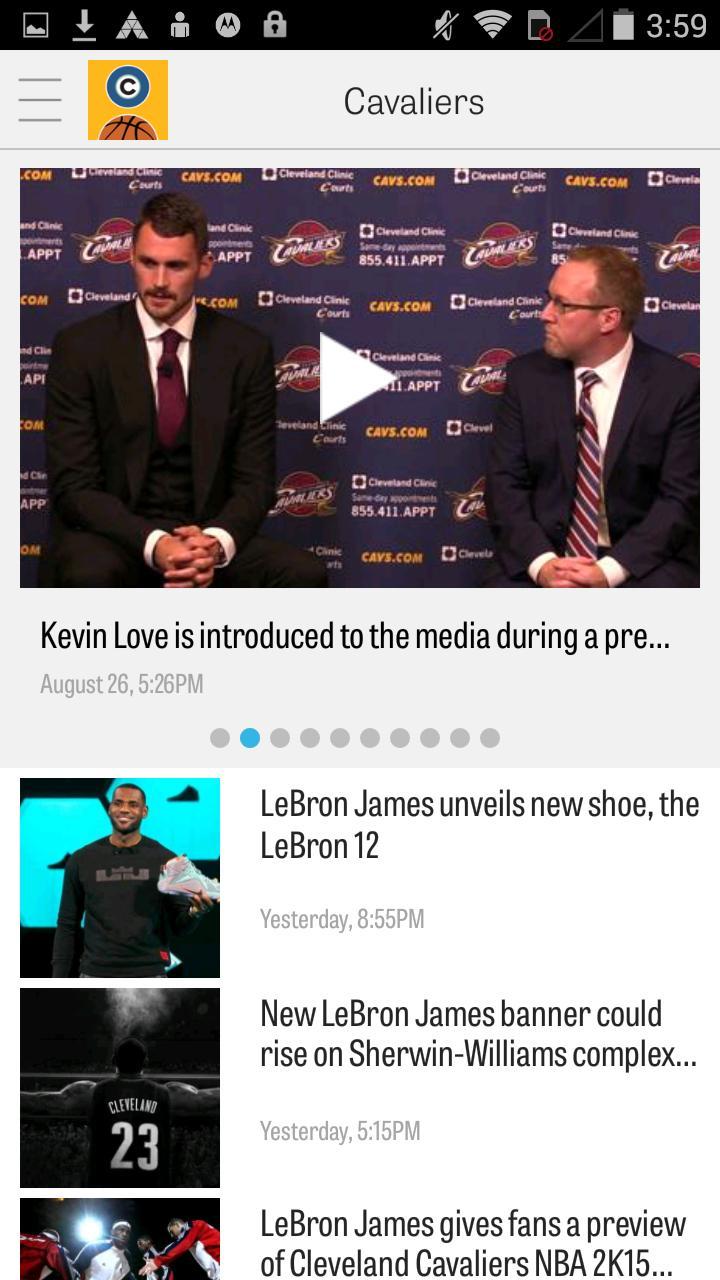Select the second carousel pagination dot

pos(250,738)
